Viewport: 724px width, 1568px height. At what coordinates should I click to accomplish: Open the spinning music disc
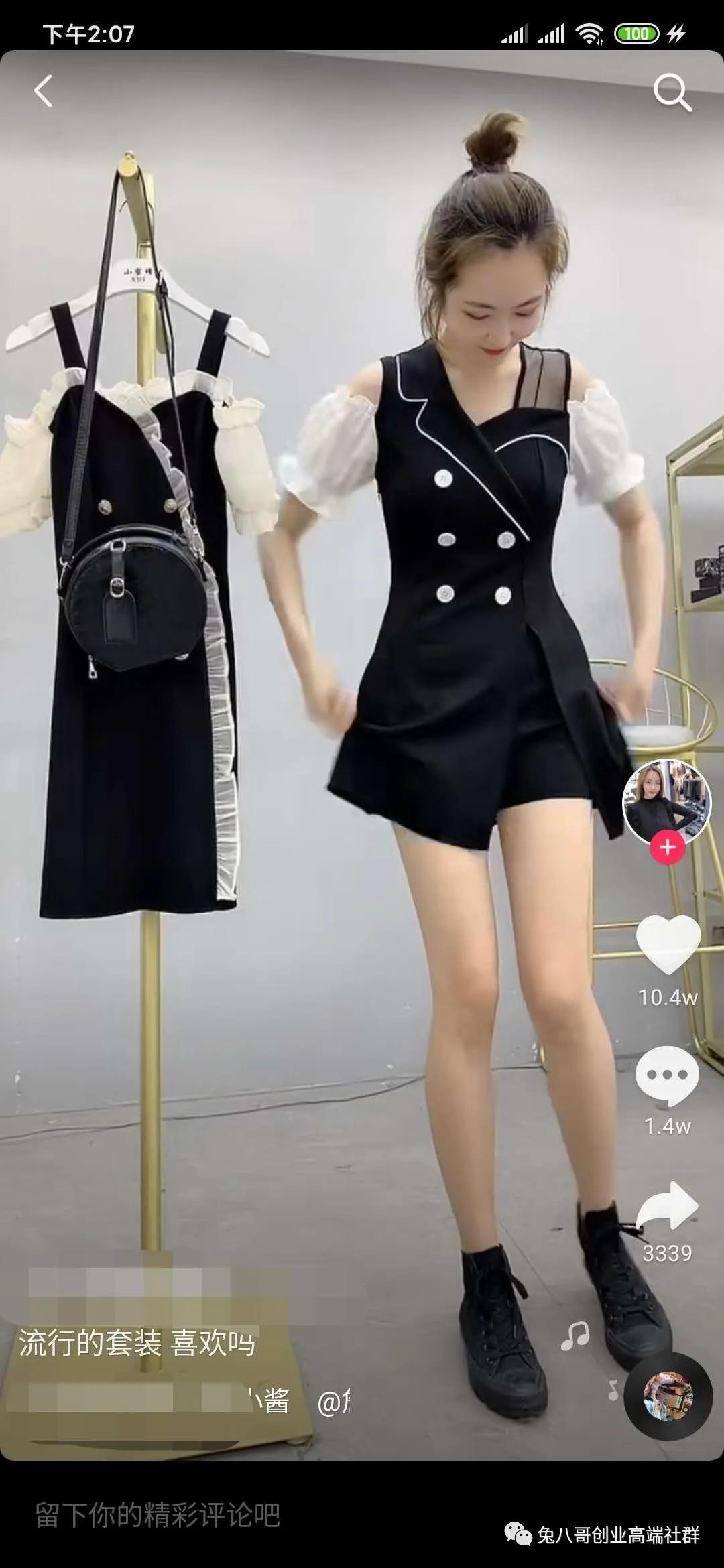pos(668,1396)
